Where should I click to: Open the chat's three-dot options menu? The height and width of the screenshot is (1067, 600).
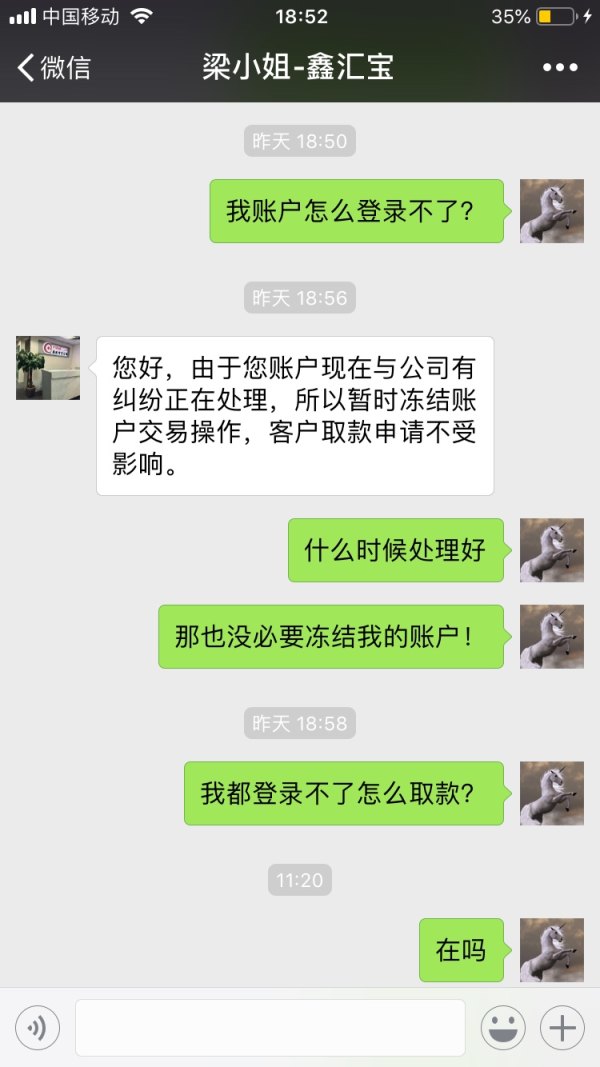[560, 68]
